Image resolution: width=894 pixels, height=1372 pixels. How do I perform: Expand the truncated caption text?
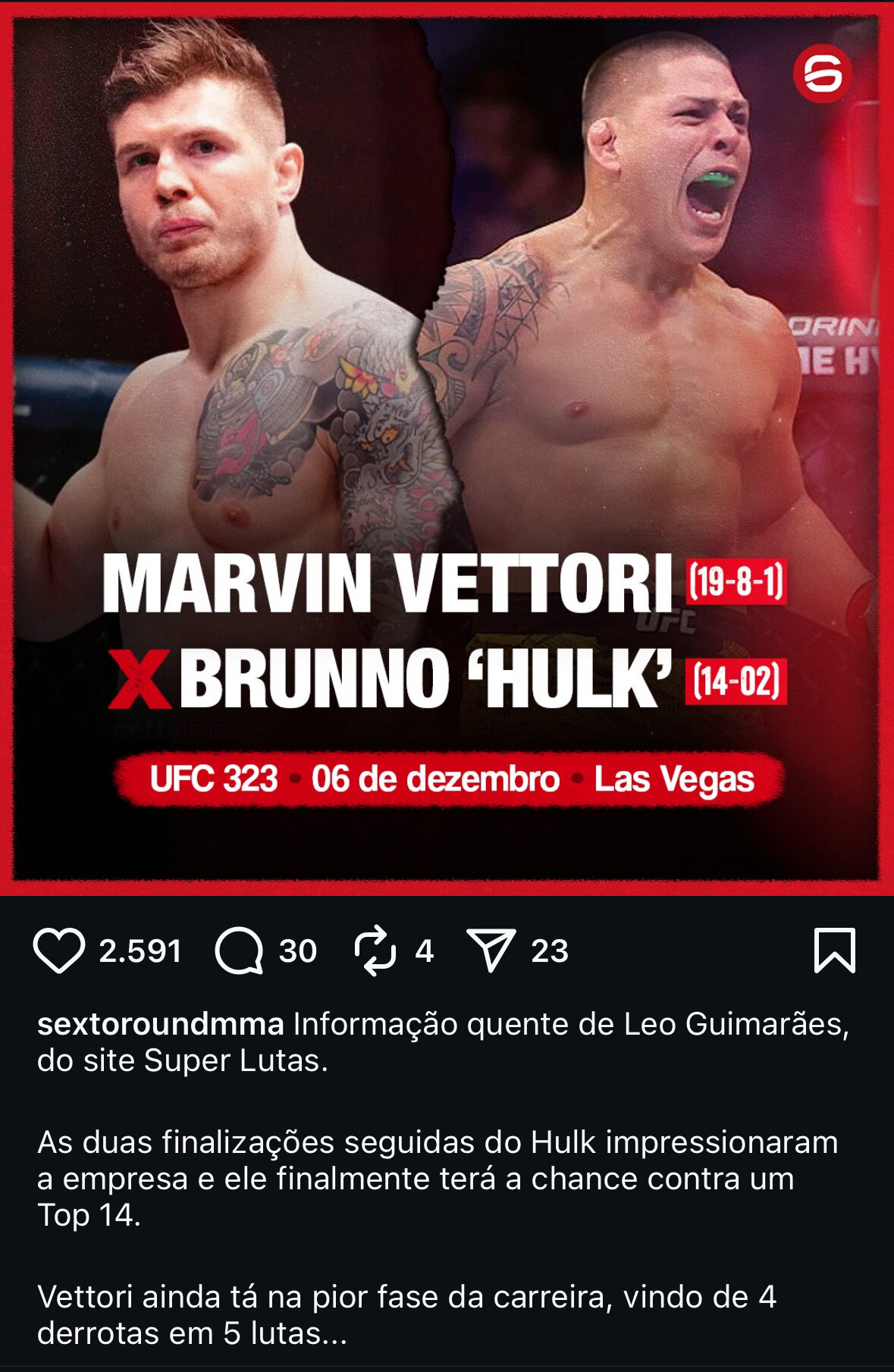coord(334,1334)
